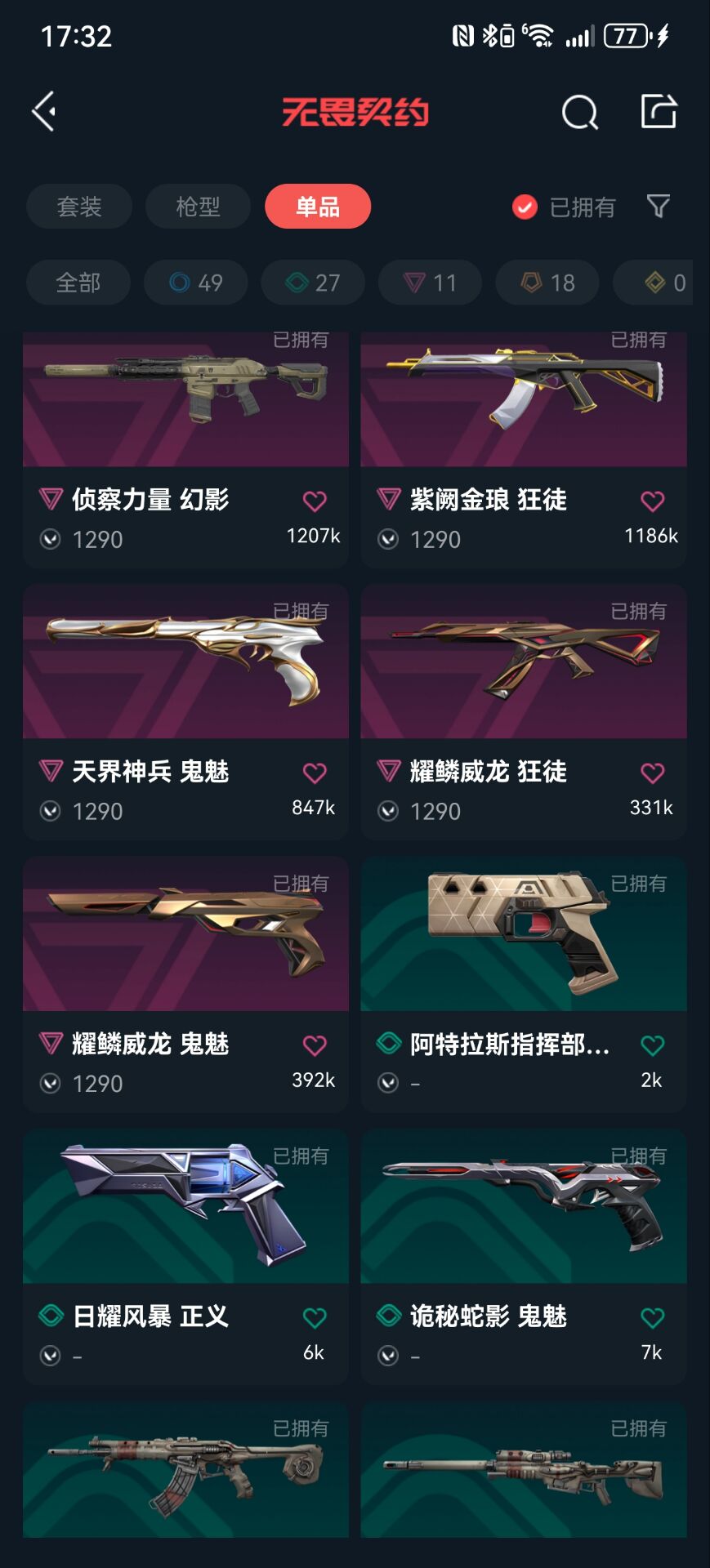Filter by the chip showing 11
Screen dimensions: 710x1568
tap(430, 283)
